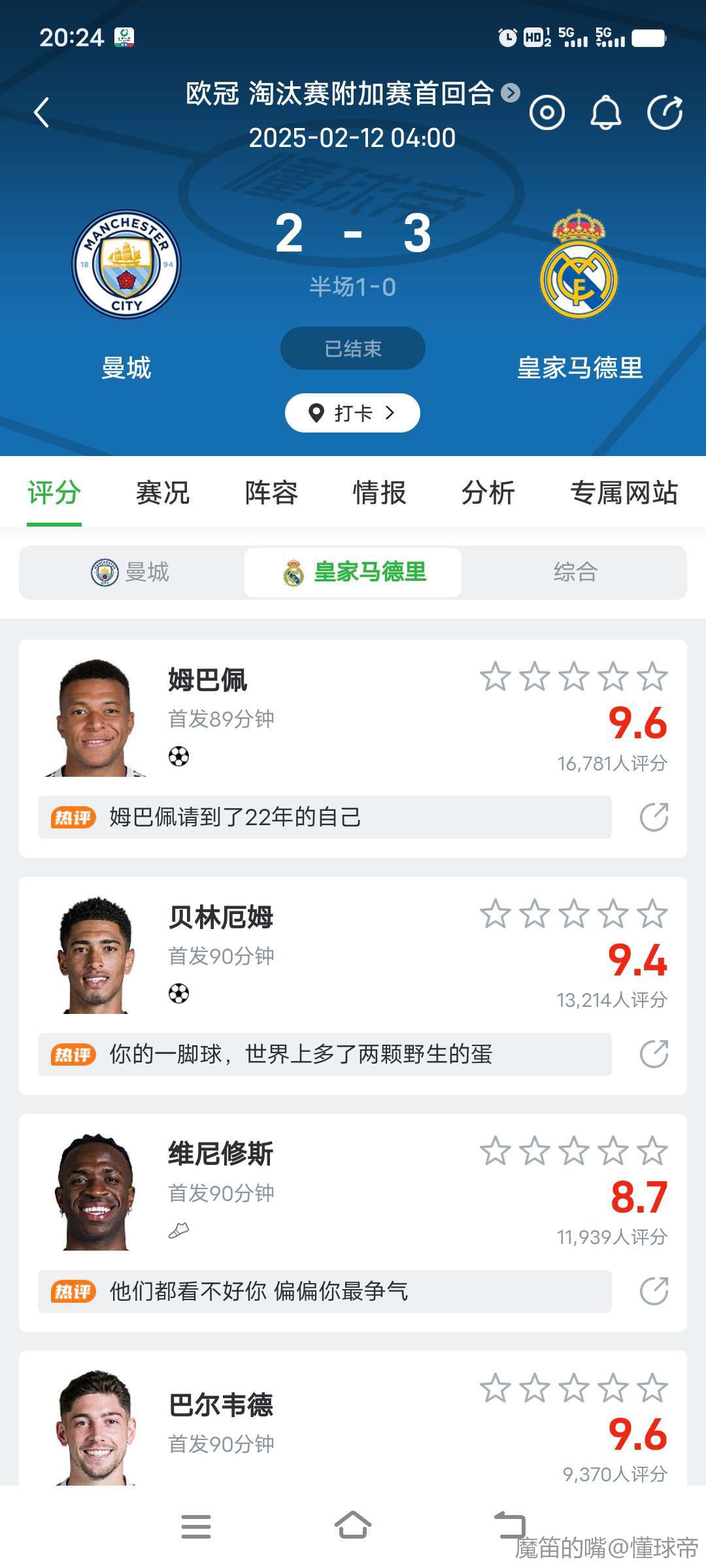The image size is (706, 1568).
Task: Open hot comment on 维尼修斯
Action: click(x=324, y=1291)
